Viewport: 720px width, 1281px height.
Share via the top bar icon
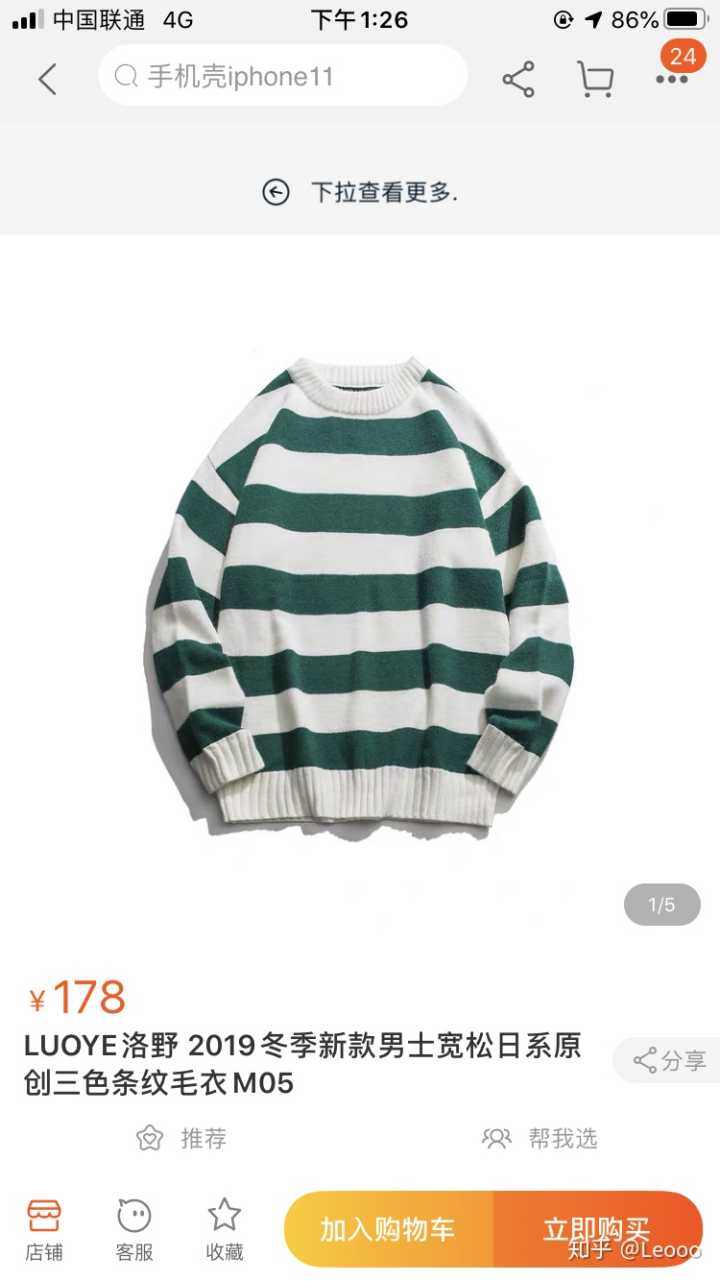tap(518, 79)
